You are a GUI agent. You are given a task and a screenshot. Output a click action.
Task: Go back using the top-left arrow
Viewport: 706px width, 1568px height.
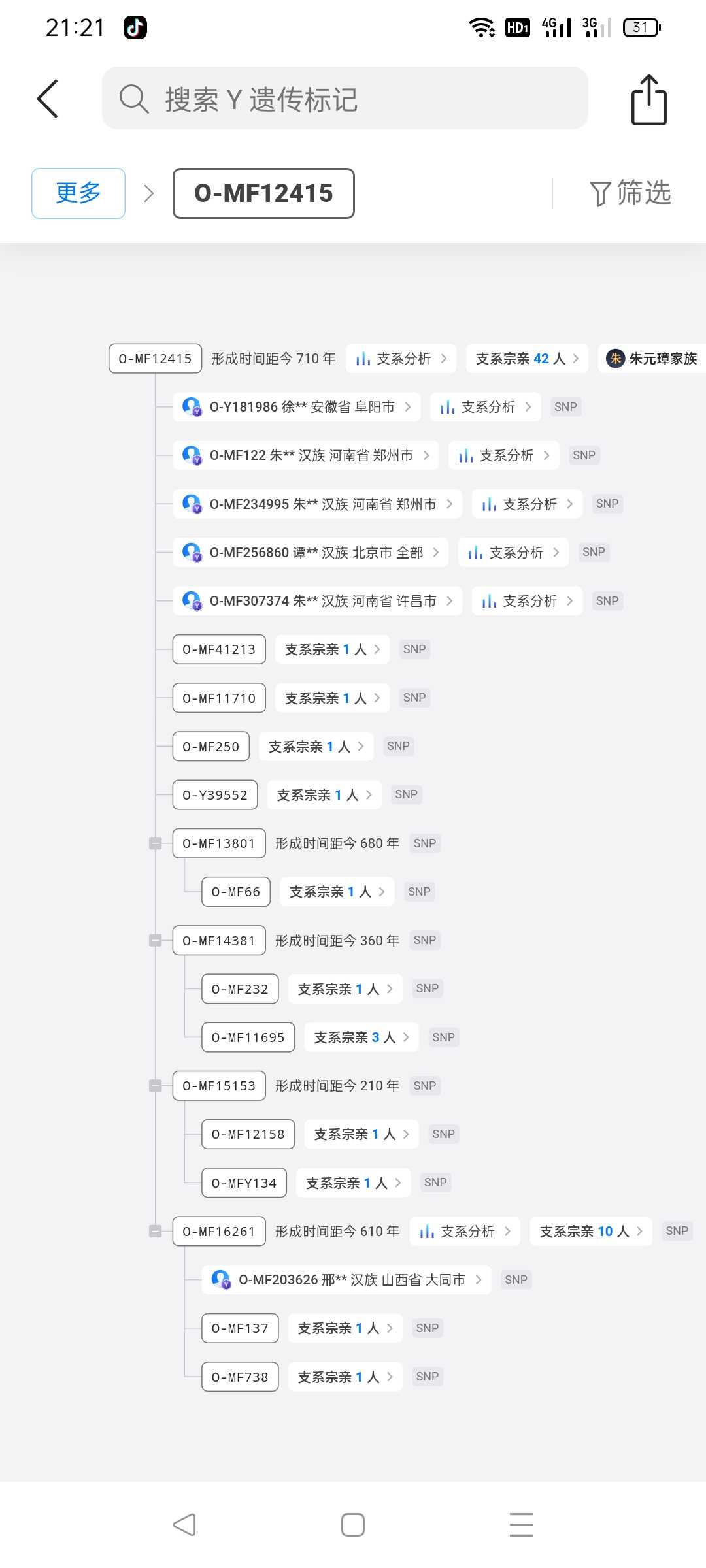point(48,99)
